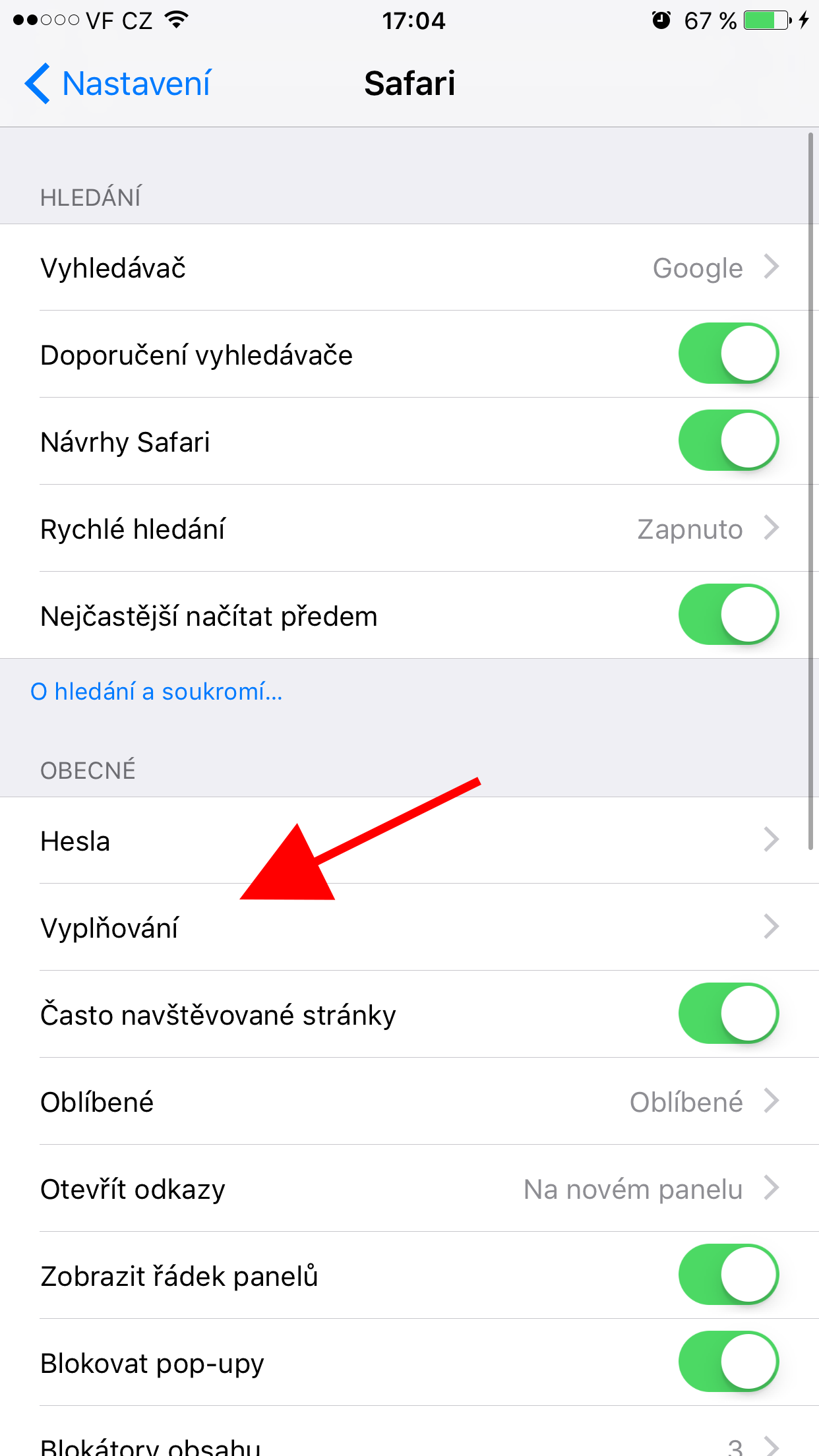Open Blokátory obsahu row

pyautogui.click(x=409, y=1444)
